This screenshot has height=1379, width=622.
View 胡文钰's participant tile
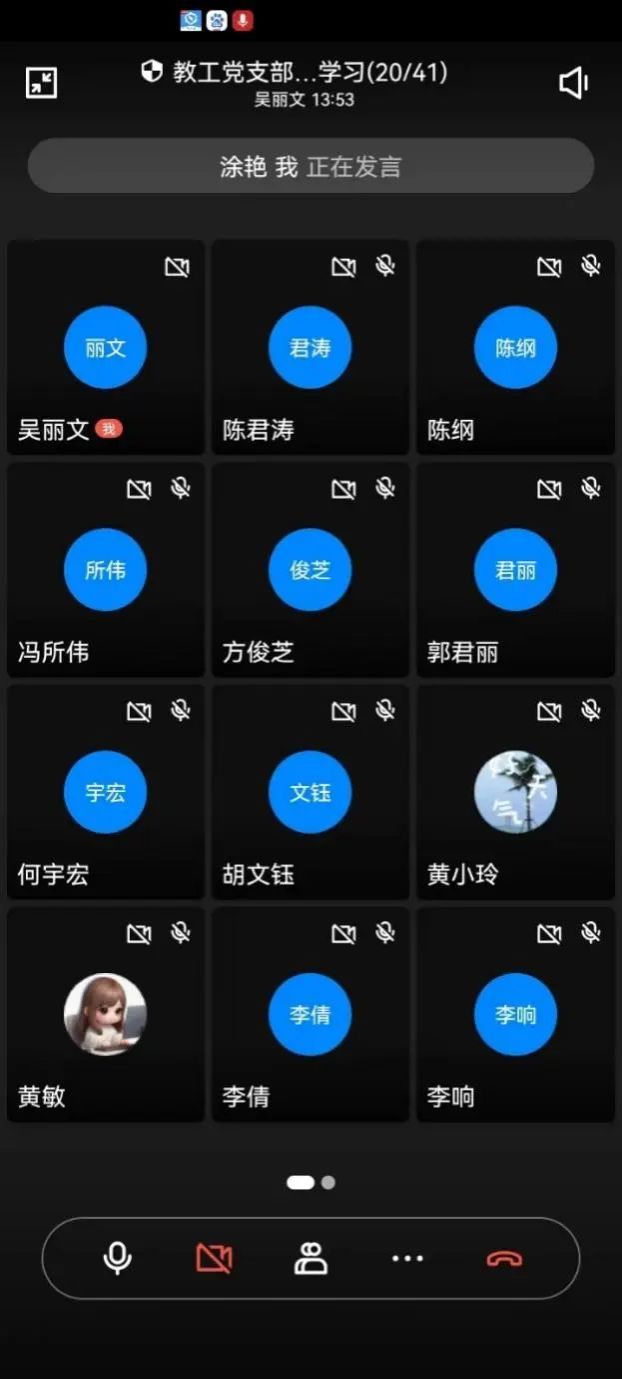point(310,792)
